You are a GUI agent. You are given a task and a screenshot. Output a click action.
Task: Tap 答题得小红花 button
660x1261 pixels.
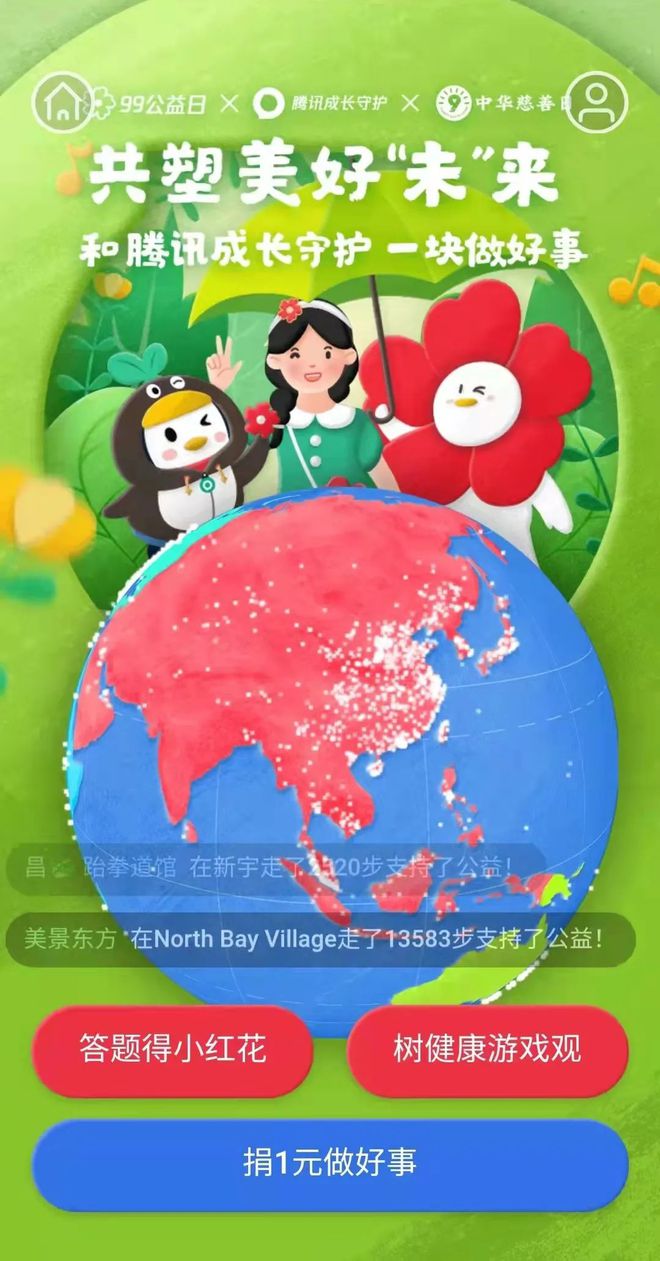click(172, 1050)
